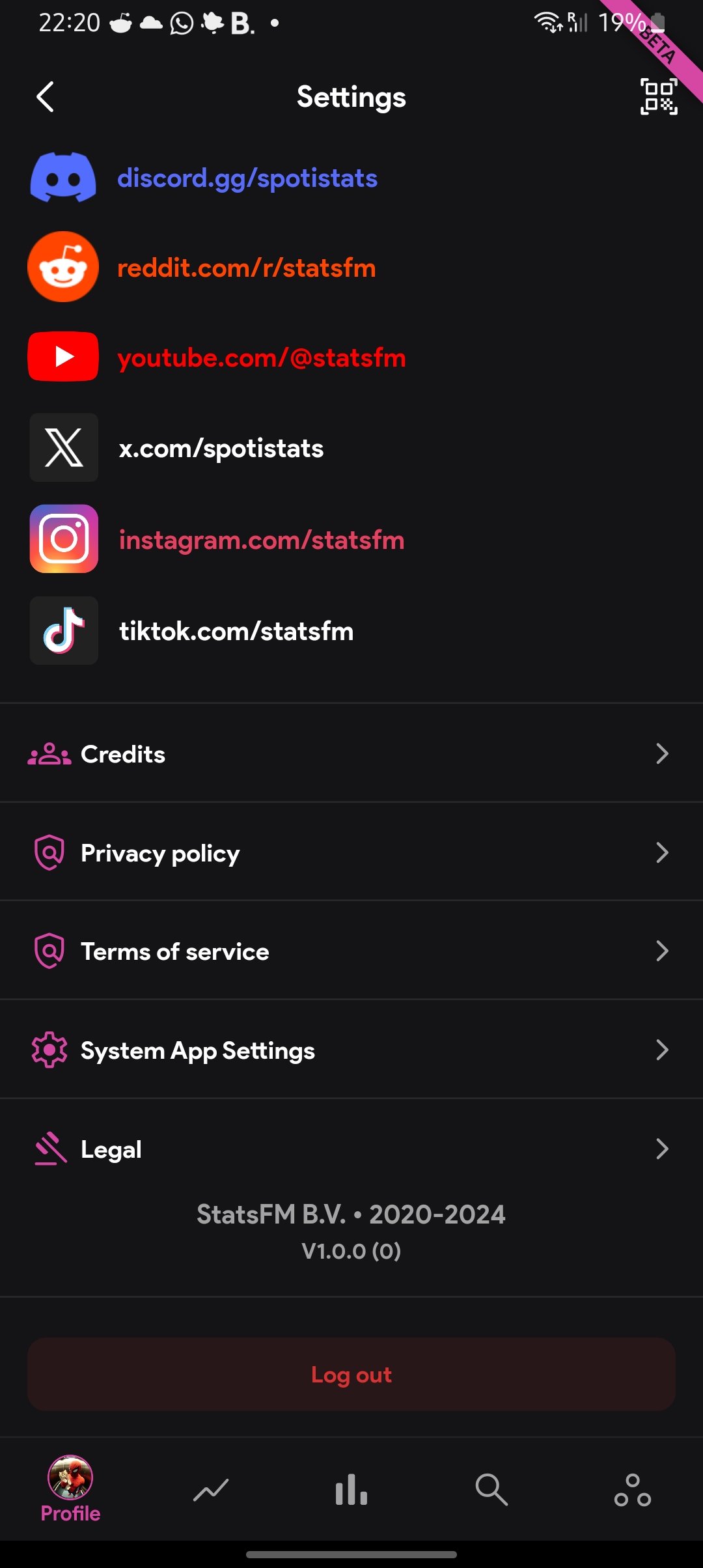Open the youtube.com/@statsfm channel link
The height and width of the screenshot is (1568, 703).
coord(262,357)
